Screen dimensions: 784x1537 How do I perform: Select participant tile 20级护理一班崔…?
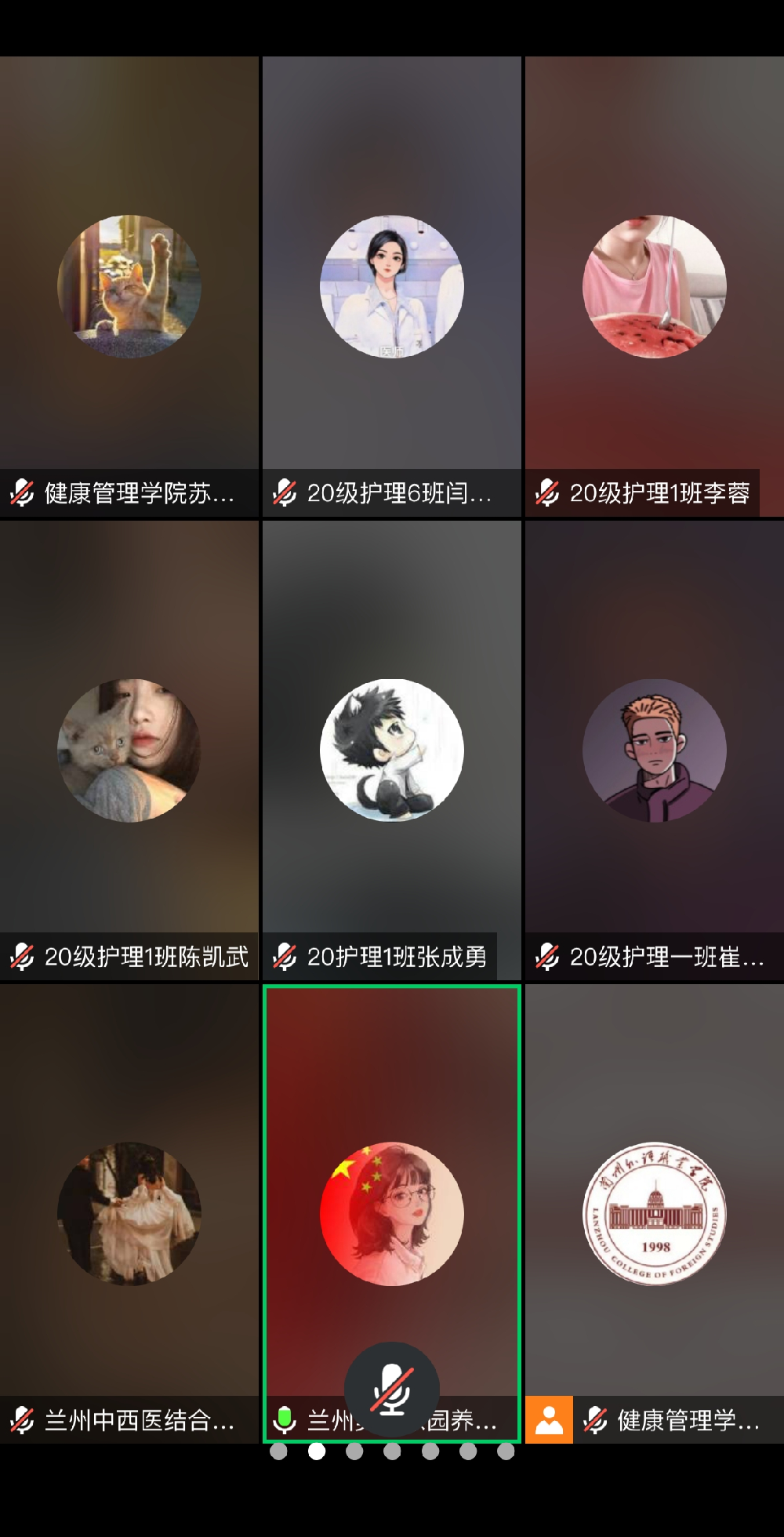tap(655, 750)
